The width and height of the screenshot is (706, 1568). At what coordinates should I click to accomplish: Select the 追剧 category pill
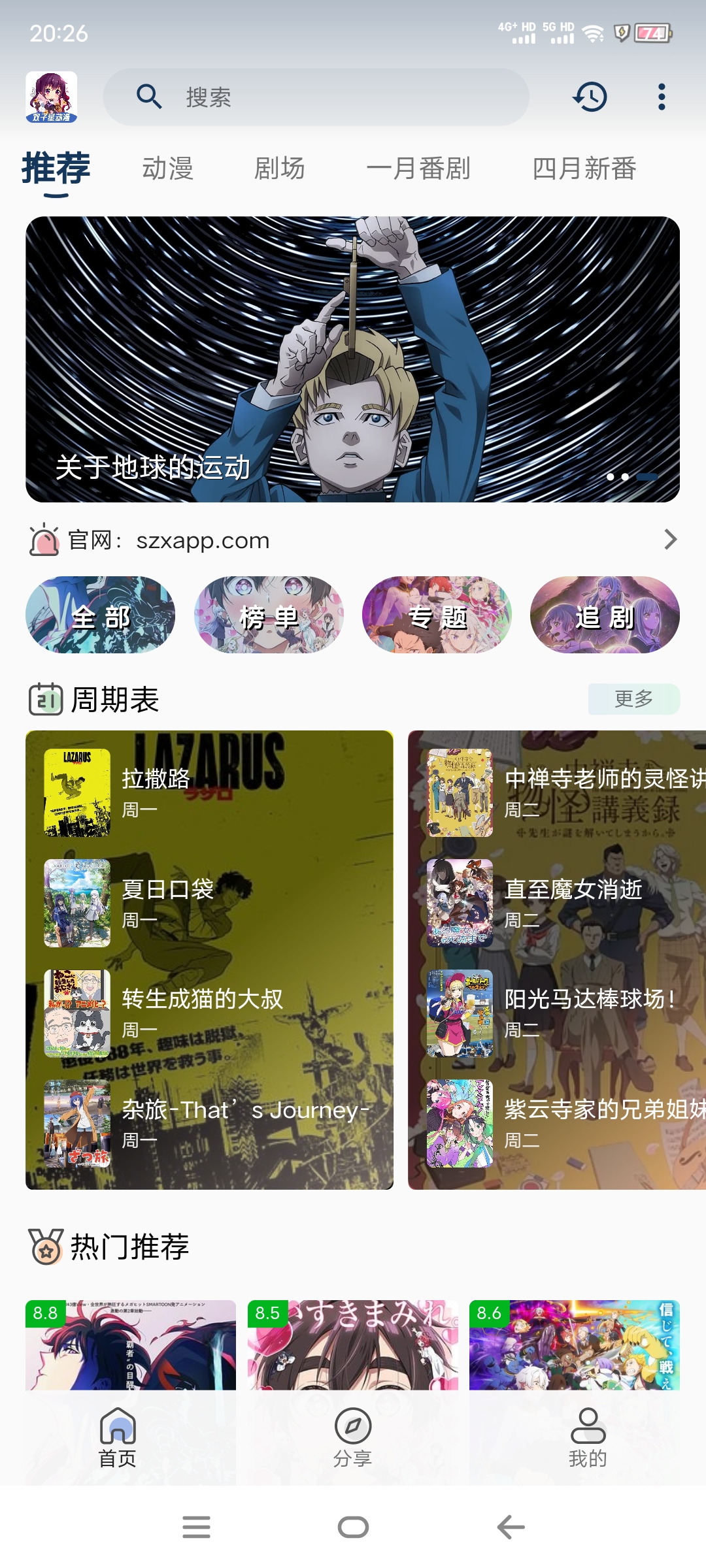[603, 615]
